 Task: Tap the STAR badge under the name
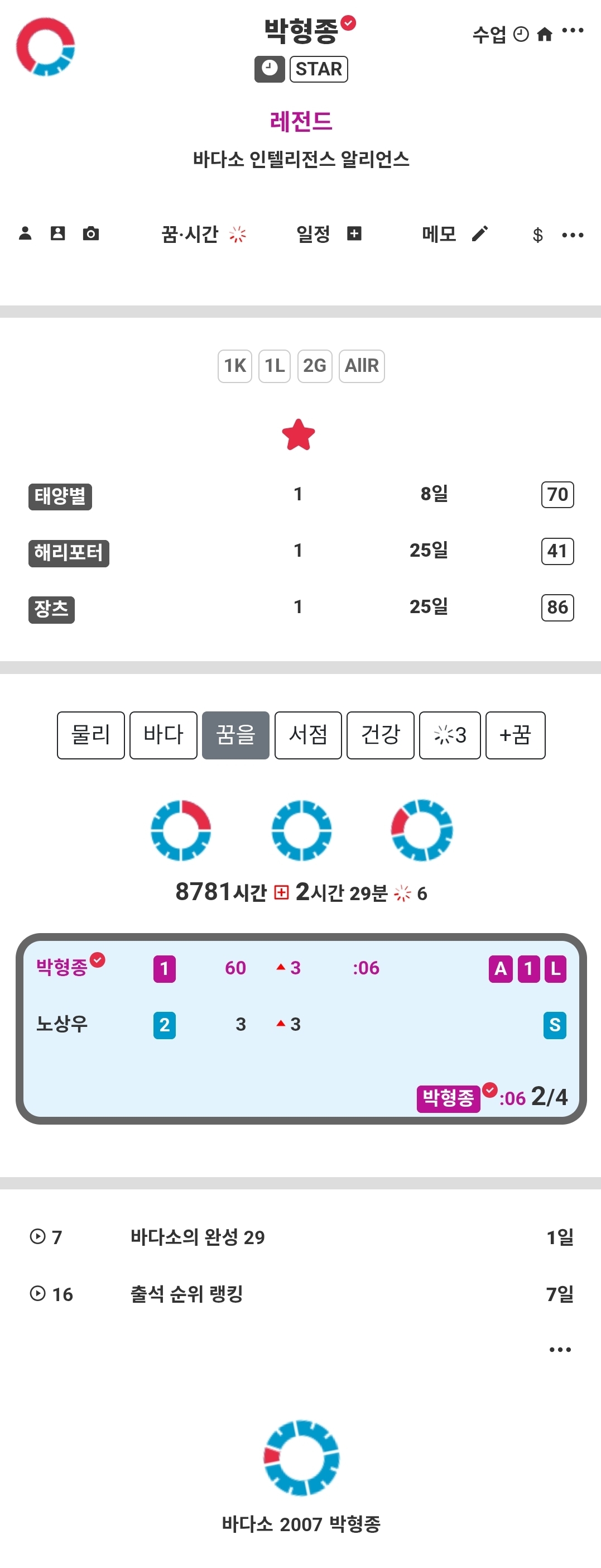[318, 69]
